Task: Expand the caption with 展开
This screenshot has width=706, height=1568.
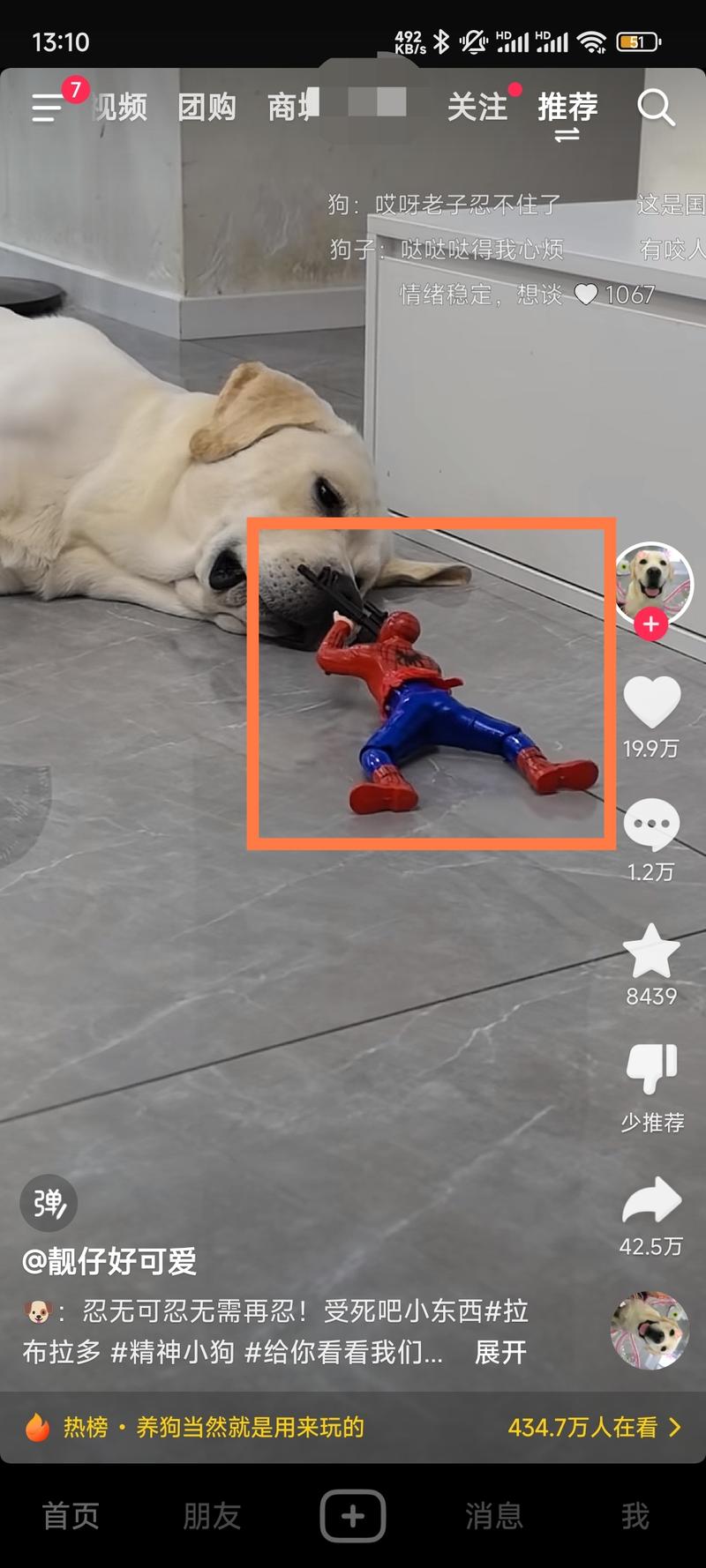Action: (x=500, y=1352)
